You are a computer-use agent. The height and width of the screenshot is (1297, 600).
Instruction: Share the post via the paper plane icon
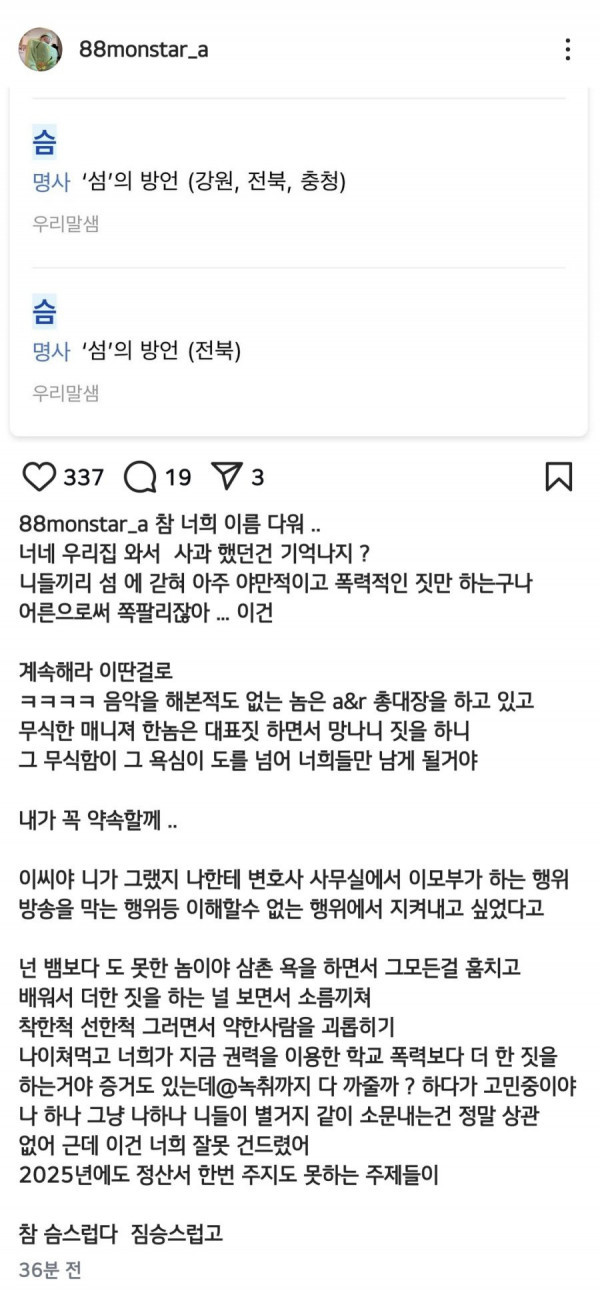tap(224, 477)
